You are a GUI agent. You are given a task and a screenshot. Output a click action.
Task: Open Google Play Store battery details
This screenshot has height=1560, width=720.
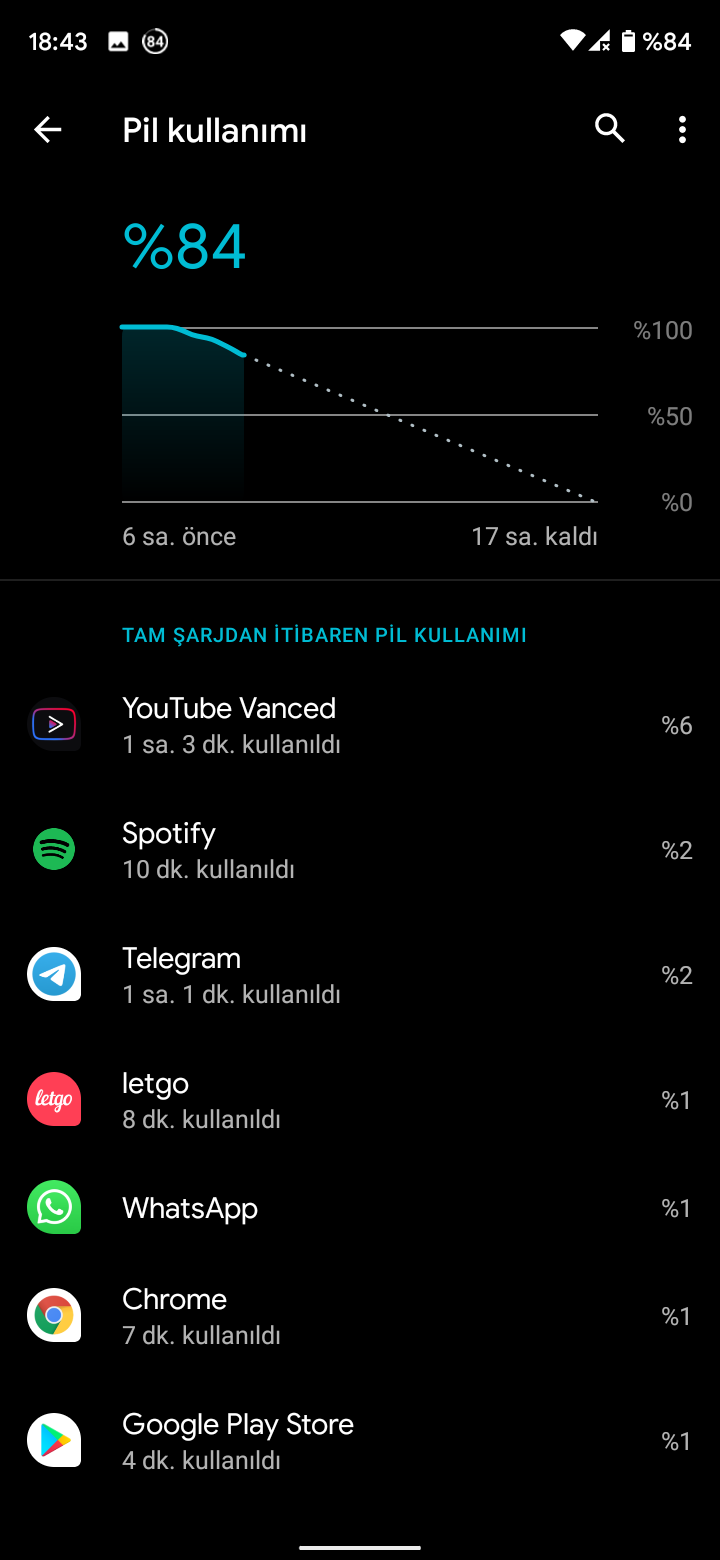(360, 1441)
